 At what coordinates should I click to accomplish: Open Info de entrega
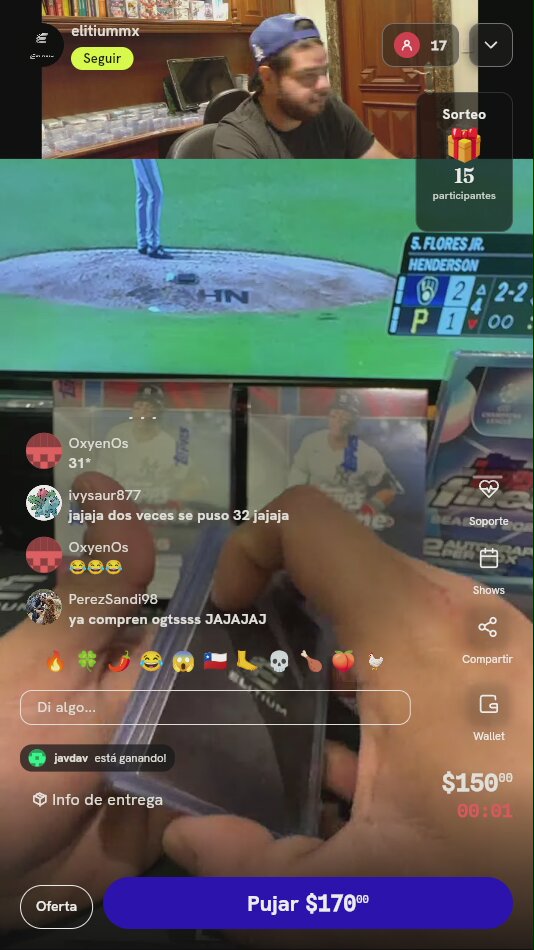[98, 800]
